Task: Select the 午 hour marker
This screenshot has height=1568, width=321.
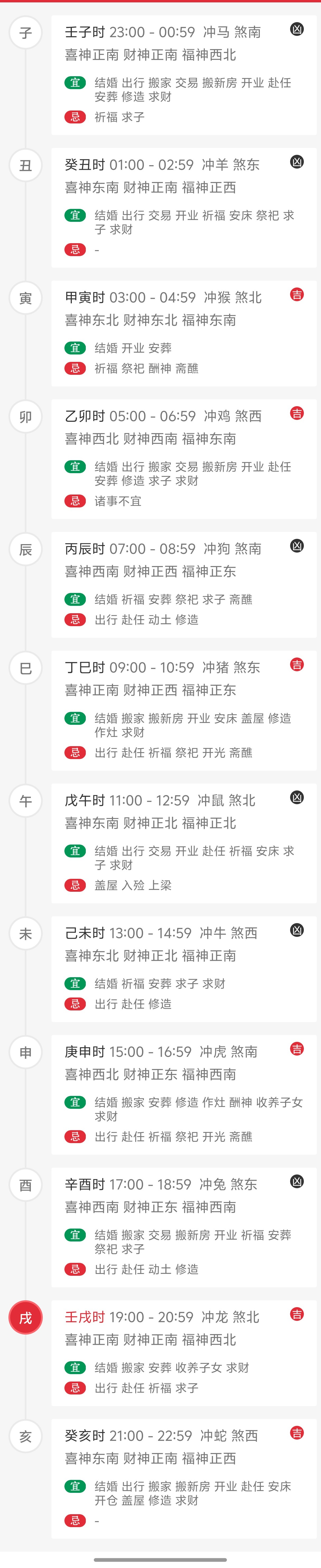Action: point(26,801)
